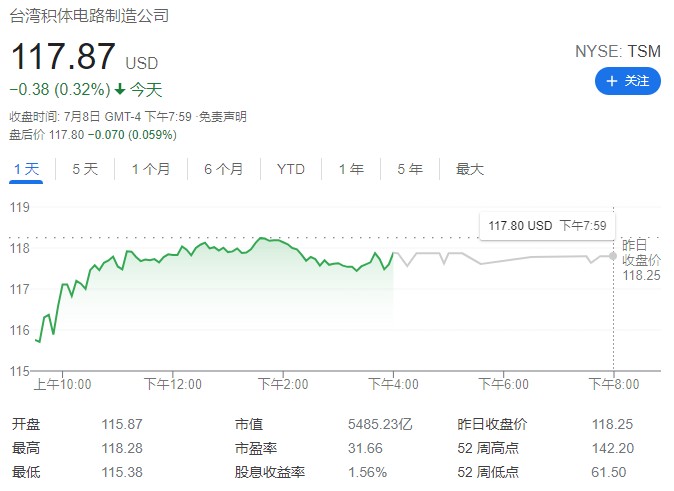674x491 pixels.
Task: Show the 最大 time range
Action: [x=470, y=169]
